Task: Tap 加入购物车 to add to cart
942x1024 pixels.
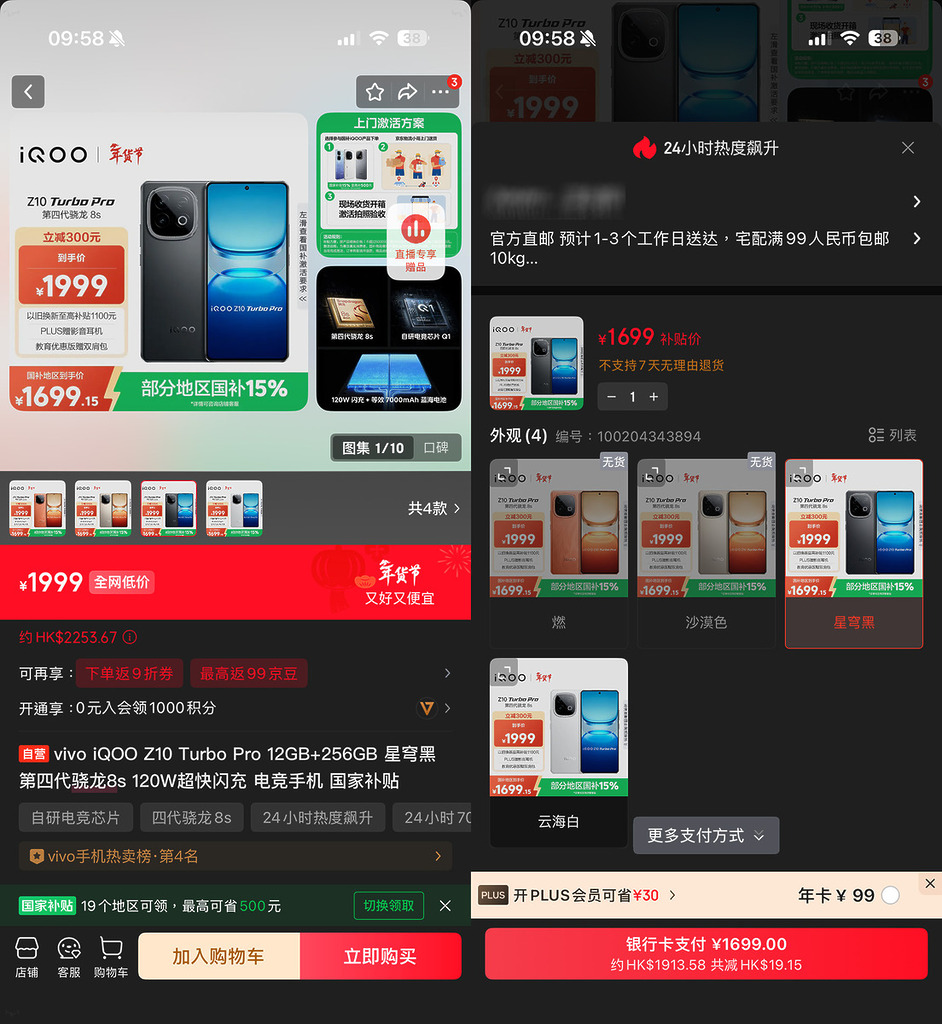Action: pyautogui.click(x=218, y=956)
